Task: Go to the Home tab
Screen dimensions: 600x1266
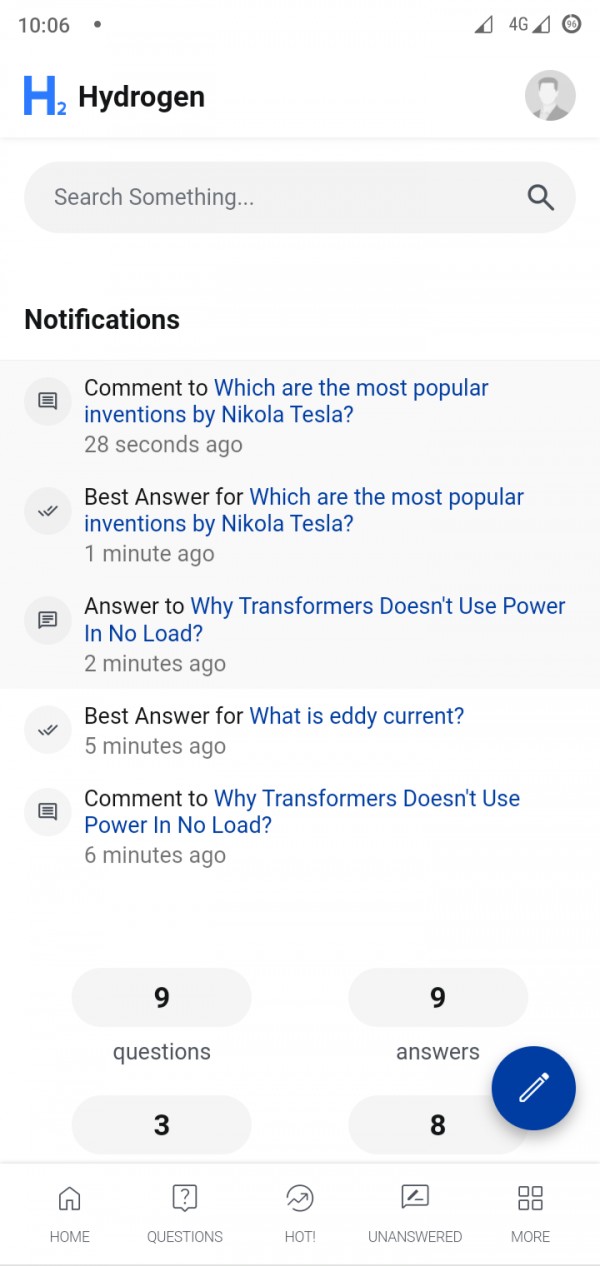Action: coord(70,1213)
